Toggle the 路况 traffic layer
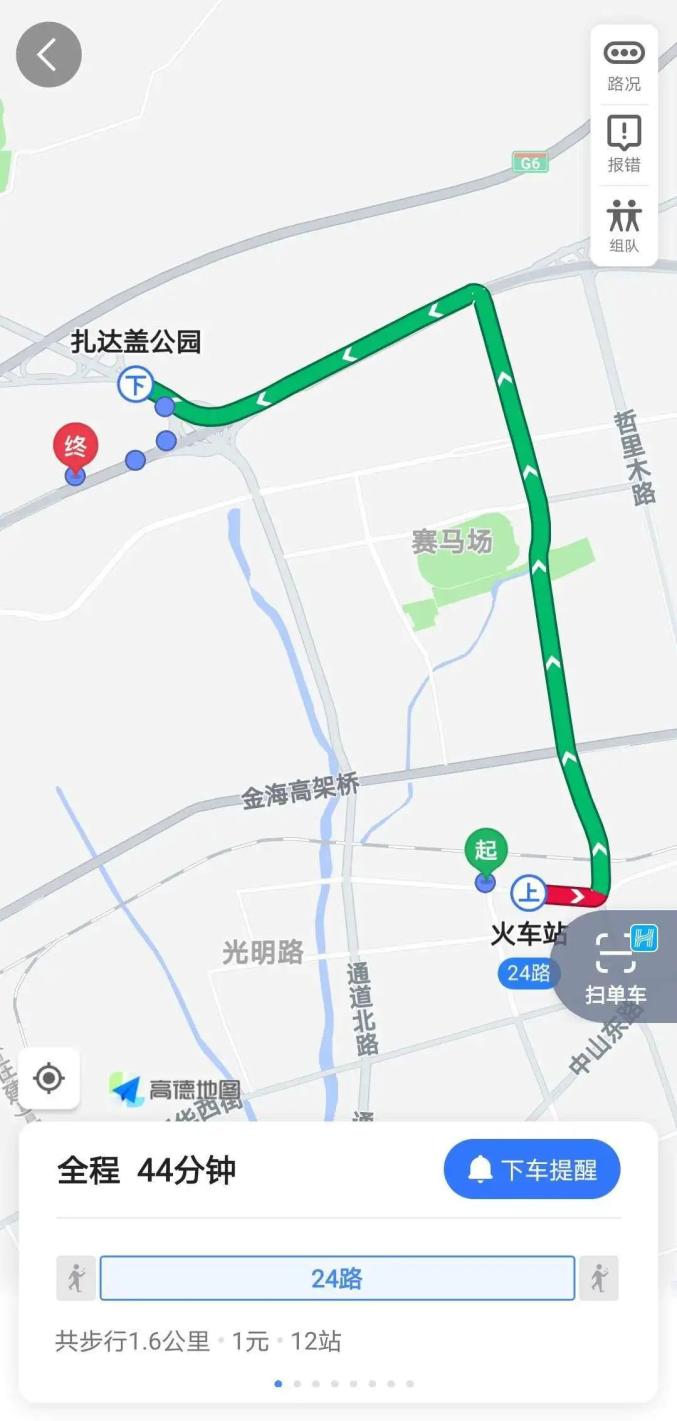This screenshot has width=677, height=1421. (623, 65)
